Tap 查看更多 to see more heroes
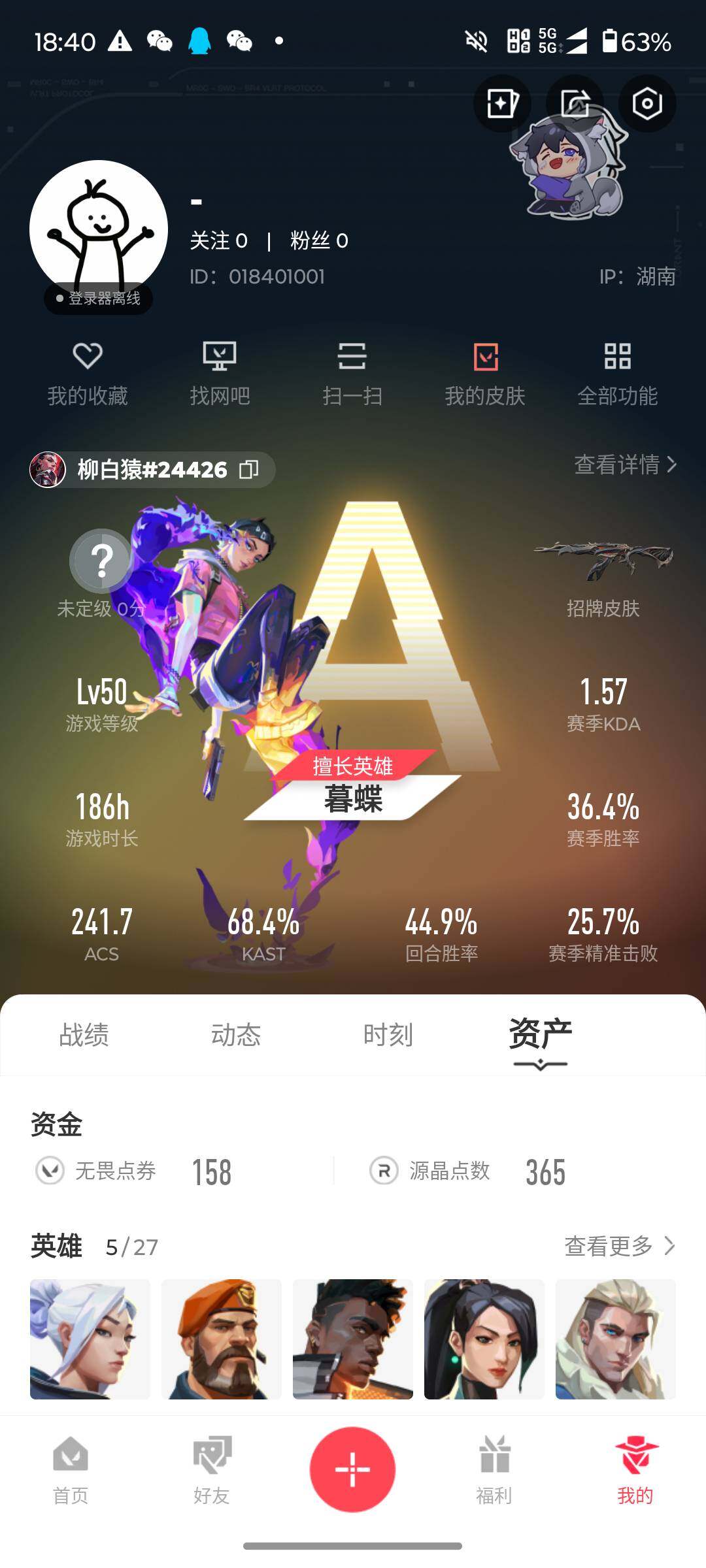Viewport: 706px width, 1568px height. (618, 1246)
